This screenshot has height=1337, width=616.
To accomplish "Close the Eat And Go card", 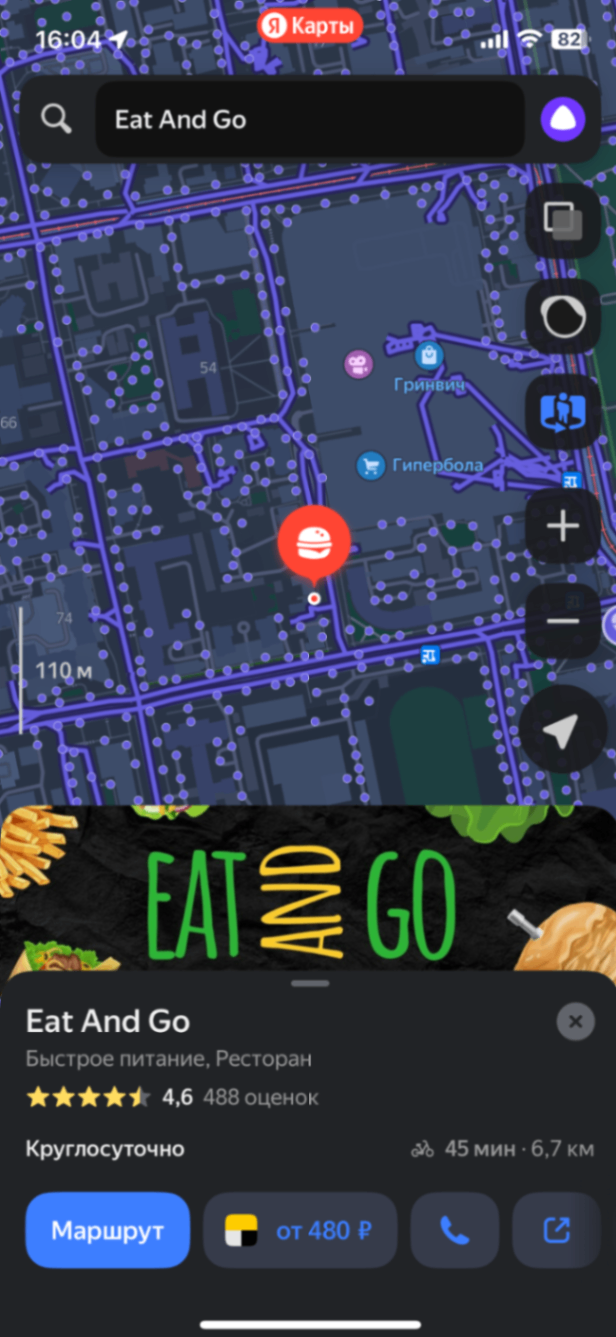I will [x=575, y=1022].
